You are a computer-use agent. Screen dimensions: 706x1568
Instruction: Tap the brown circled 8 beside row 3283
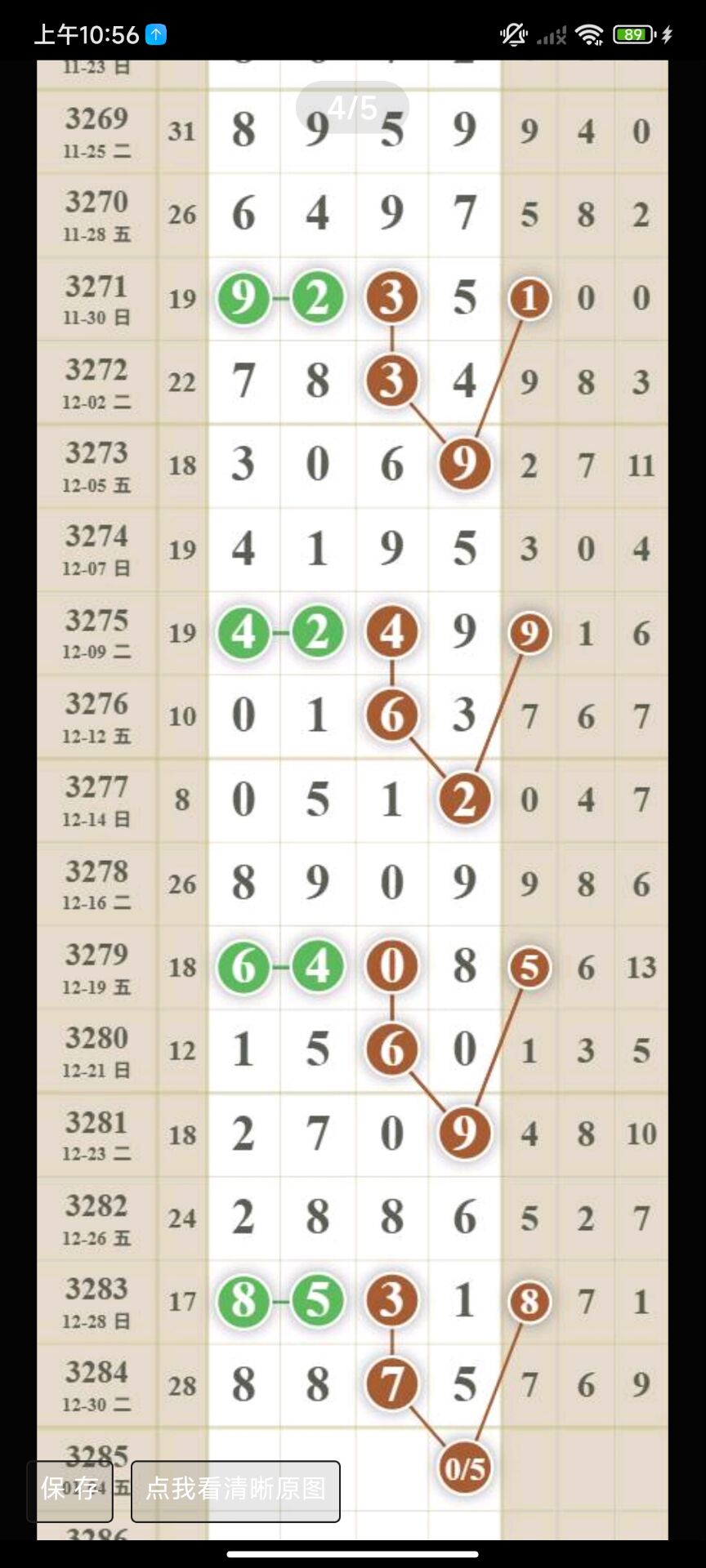click(529, 1302)
